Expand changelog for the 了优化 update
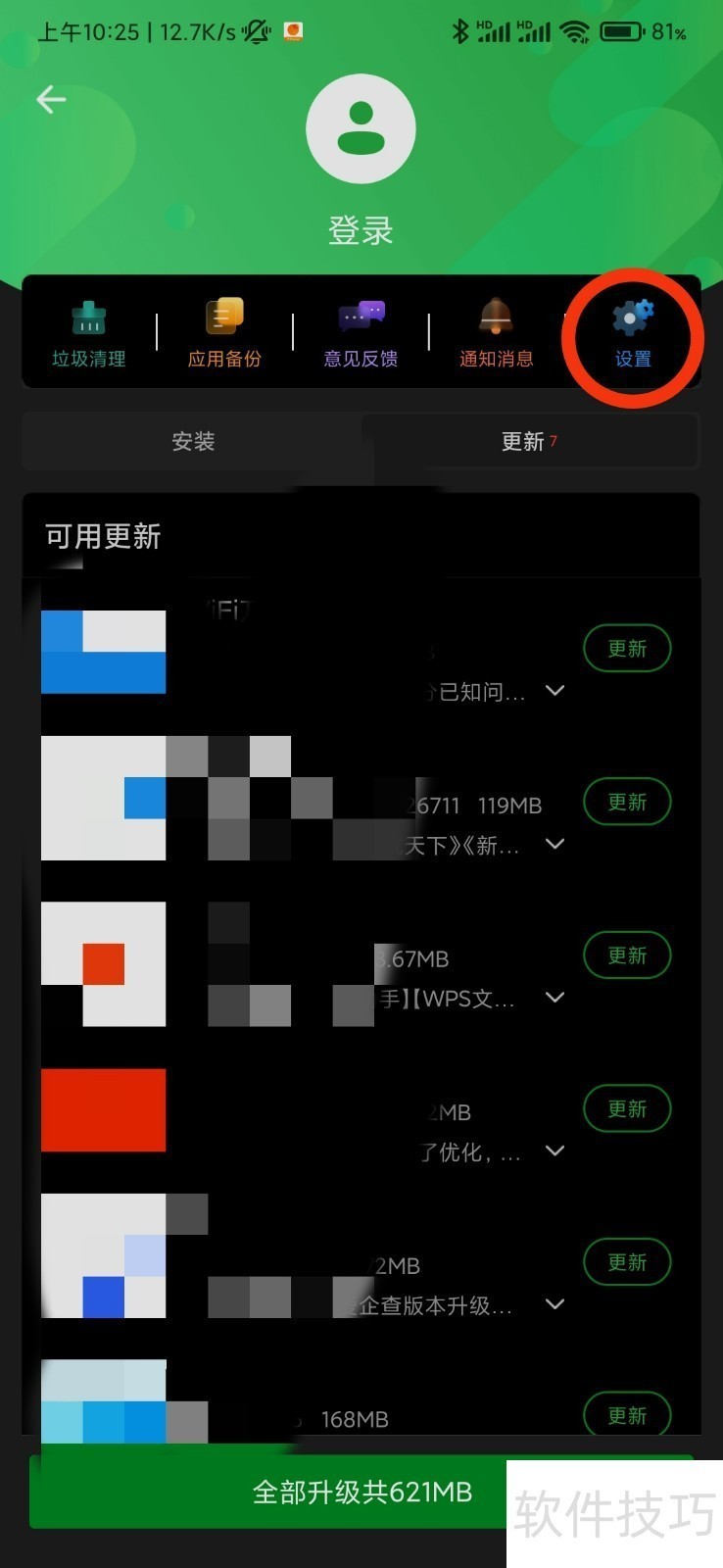The height and width of the screenshot is (1568, 723). pos(554,1151)
